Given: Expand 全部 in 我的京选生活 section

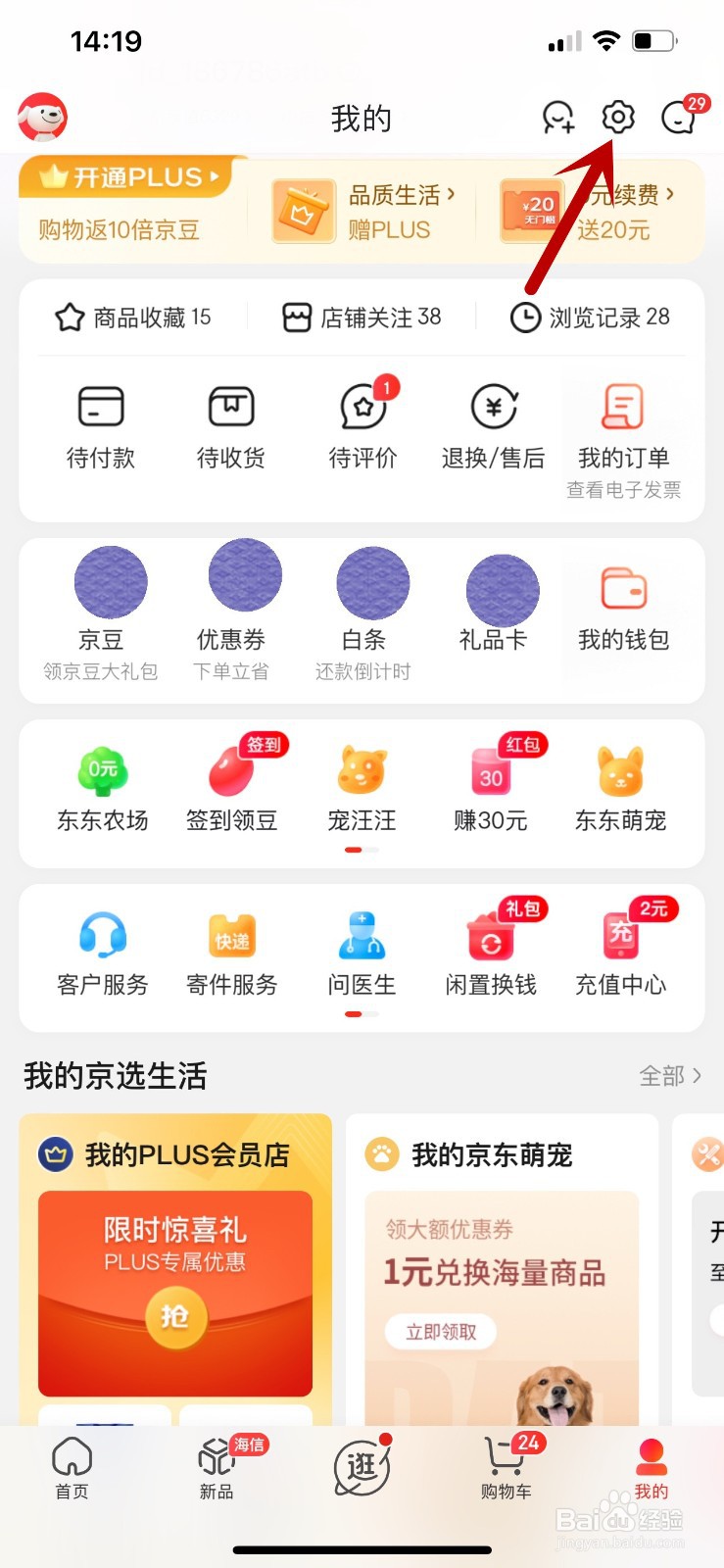Looking at the screenshot, I should [671, 1076].
